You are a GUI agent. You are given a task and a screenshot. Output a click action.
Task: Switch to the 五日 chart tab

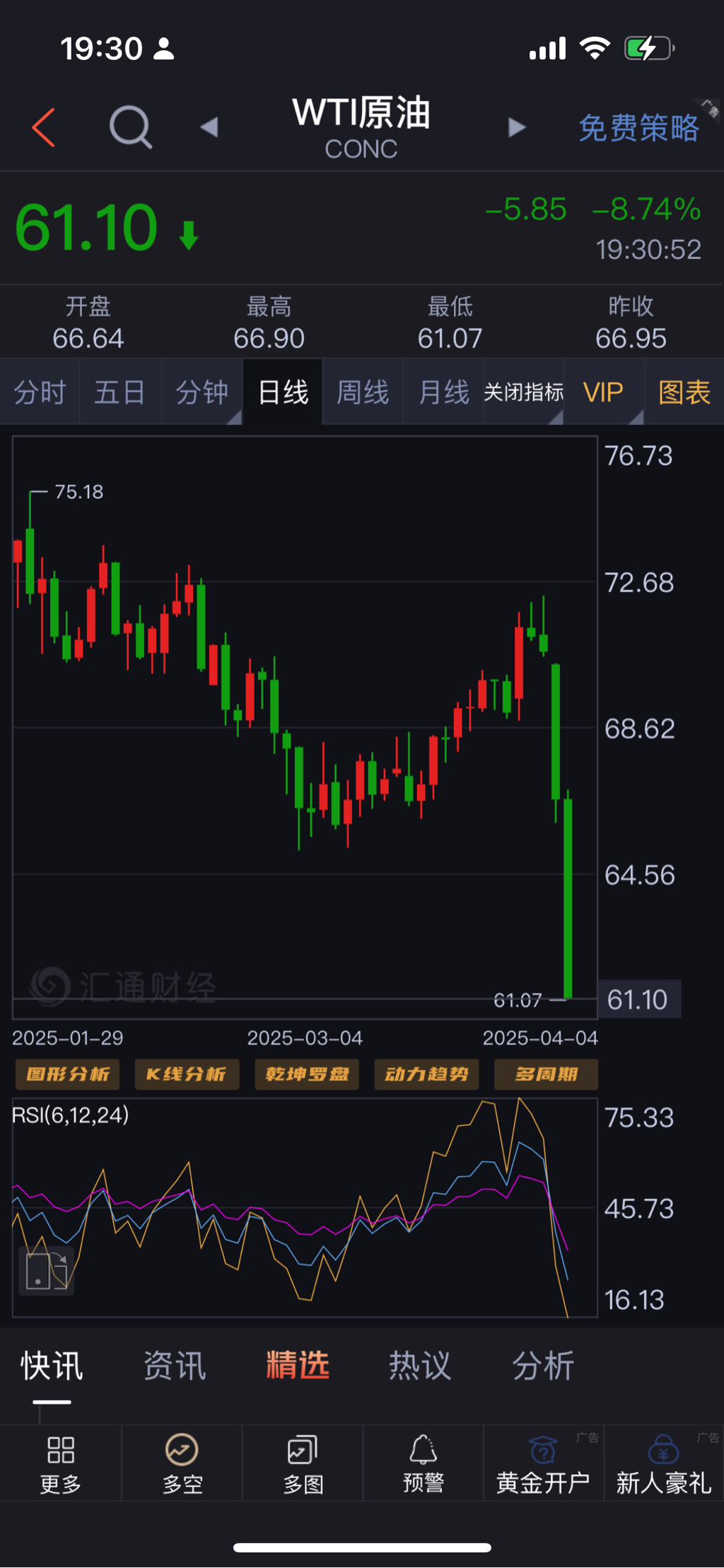coord(120,393)
